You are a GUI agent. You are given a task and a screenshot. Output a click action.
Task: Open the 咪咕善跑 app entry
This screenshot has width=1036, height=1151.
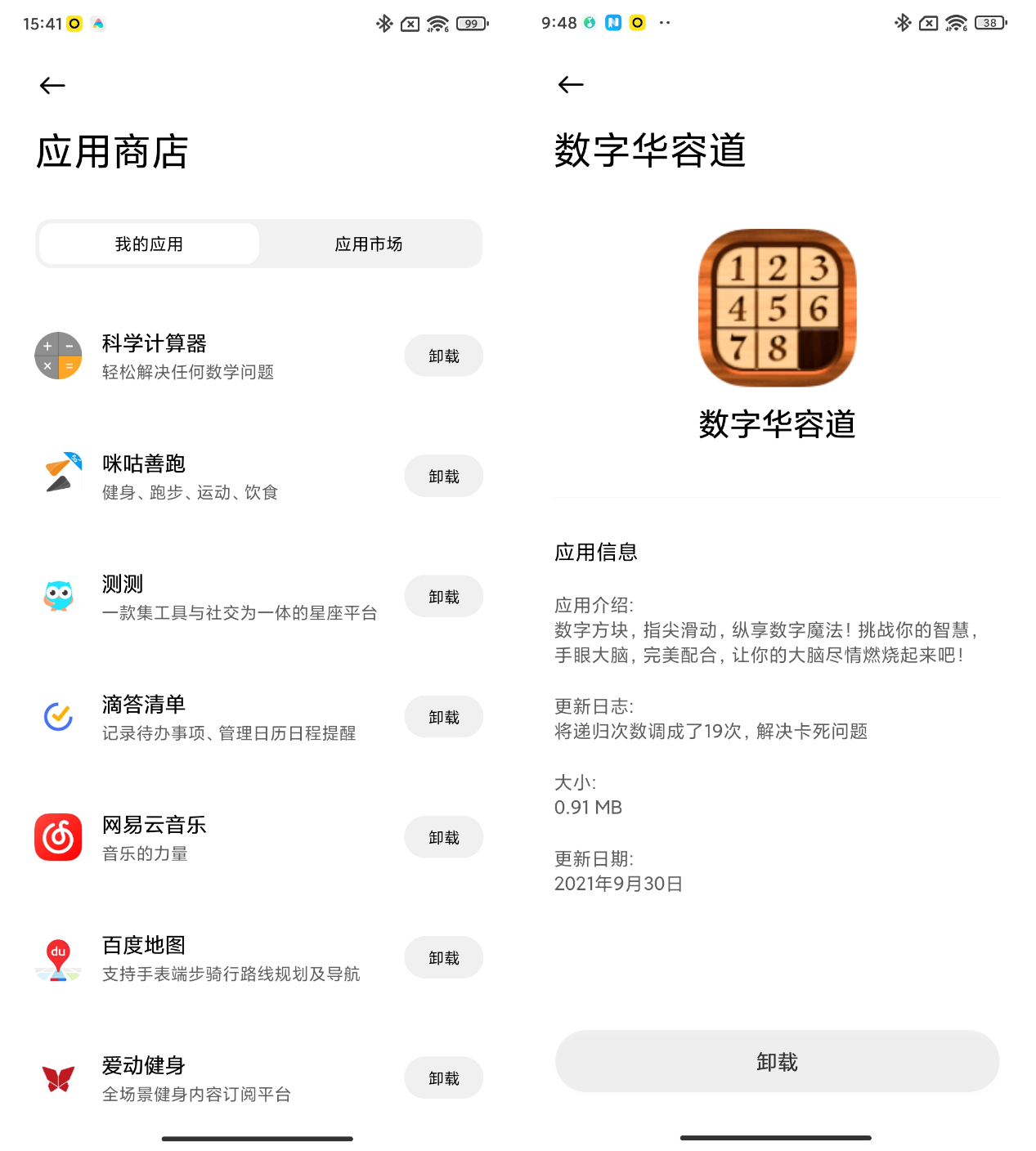point(188,477)
